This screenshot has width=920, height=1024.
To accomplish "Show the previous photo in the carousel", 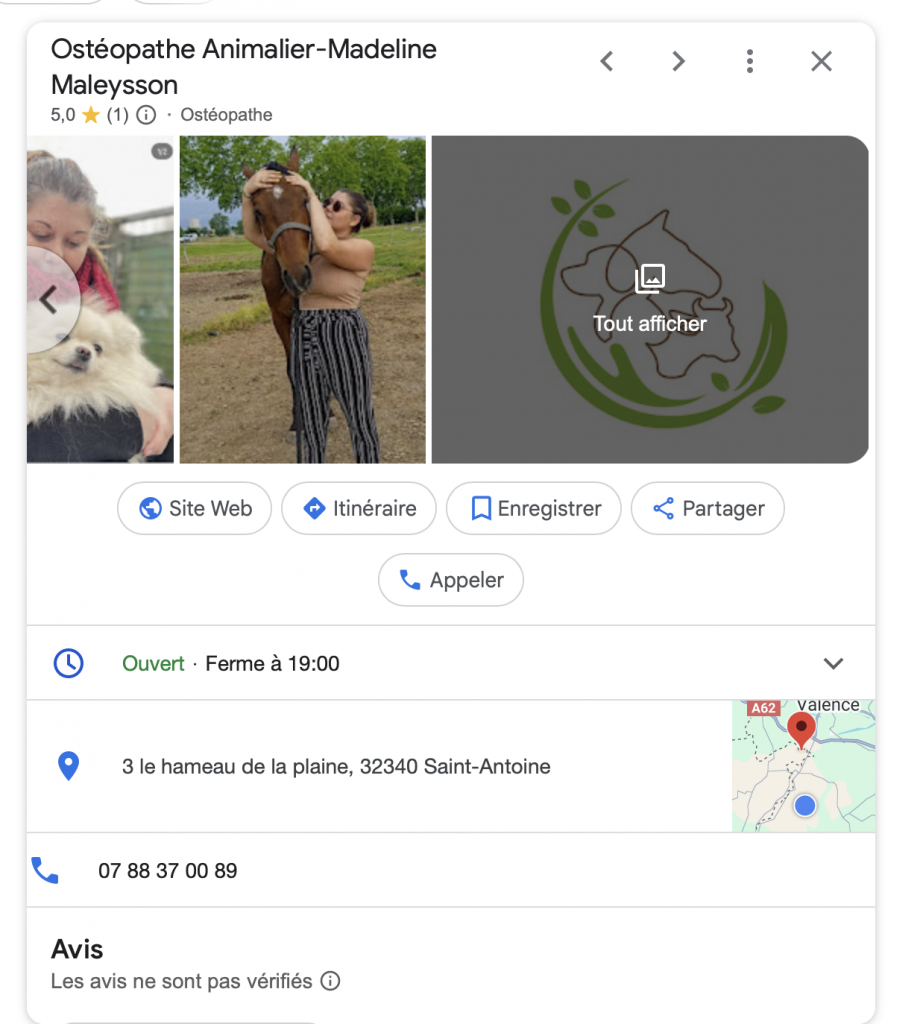I will click(x=47, y=299).
